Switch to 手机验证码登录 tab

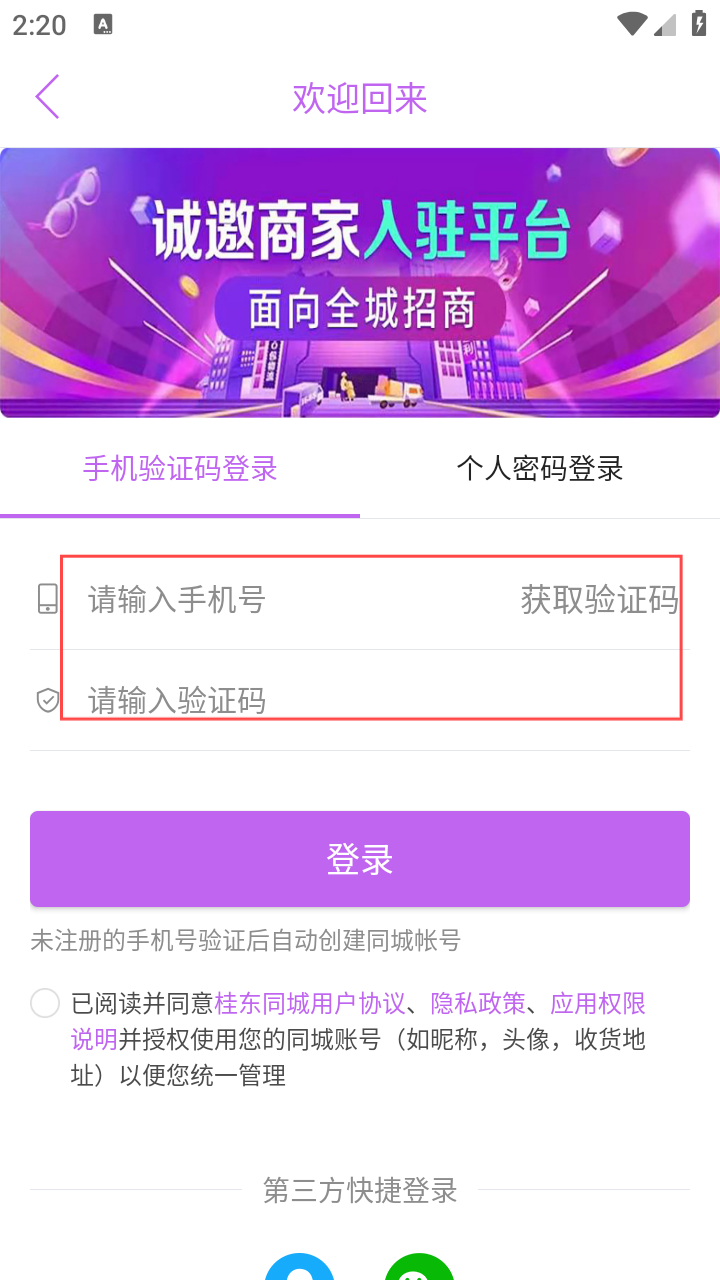[x=180, y=469]
